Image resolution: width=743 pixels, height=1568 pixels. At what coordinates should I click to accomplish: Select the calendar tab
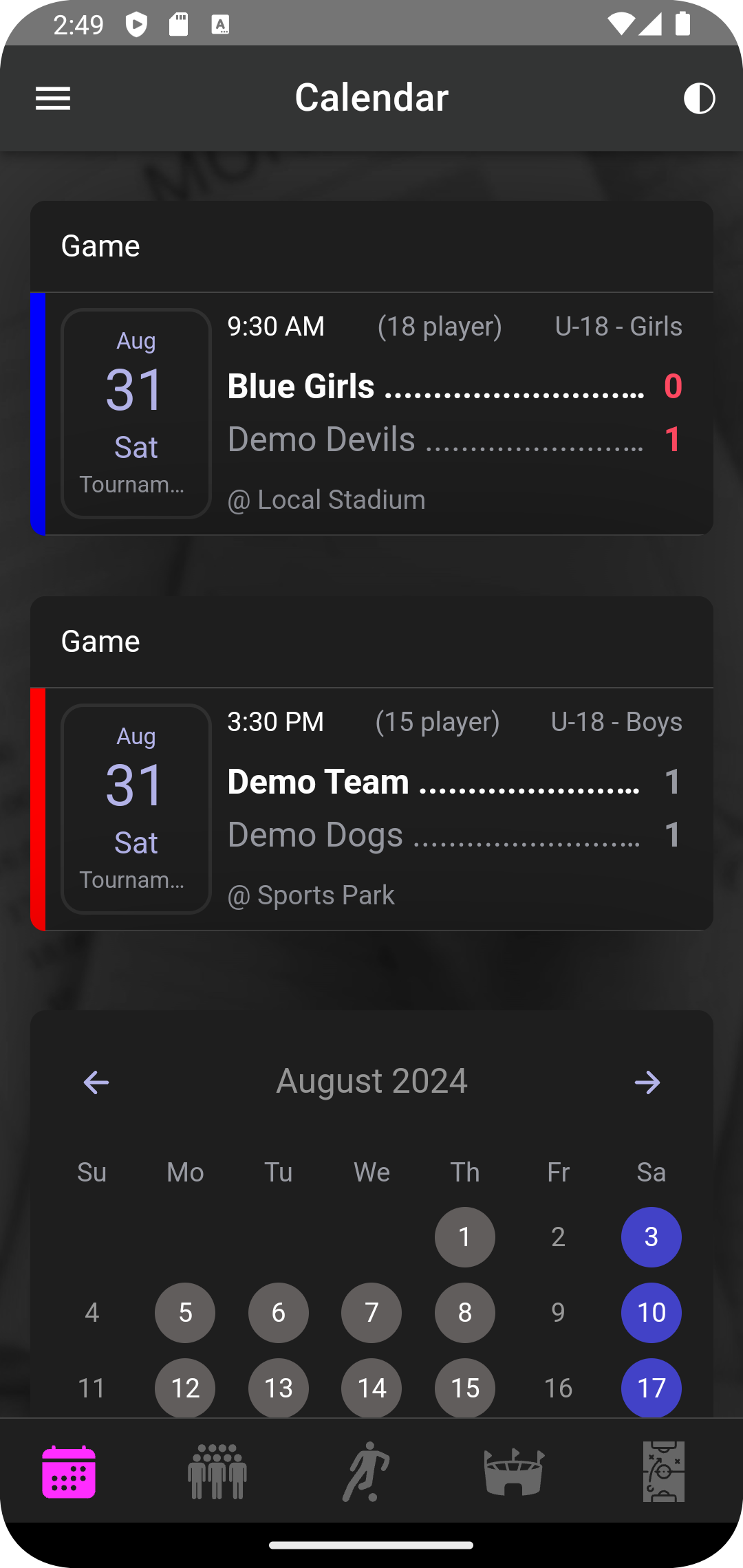[x=69, y=1472]
